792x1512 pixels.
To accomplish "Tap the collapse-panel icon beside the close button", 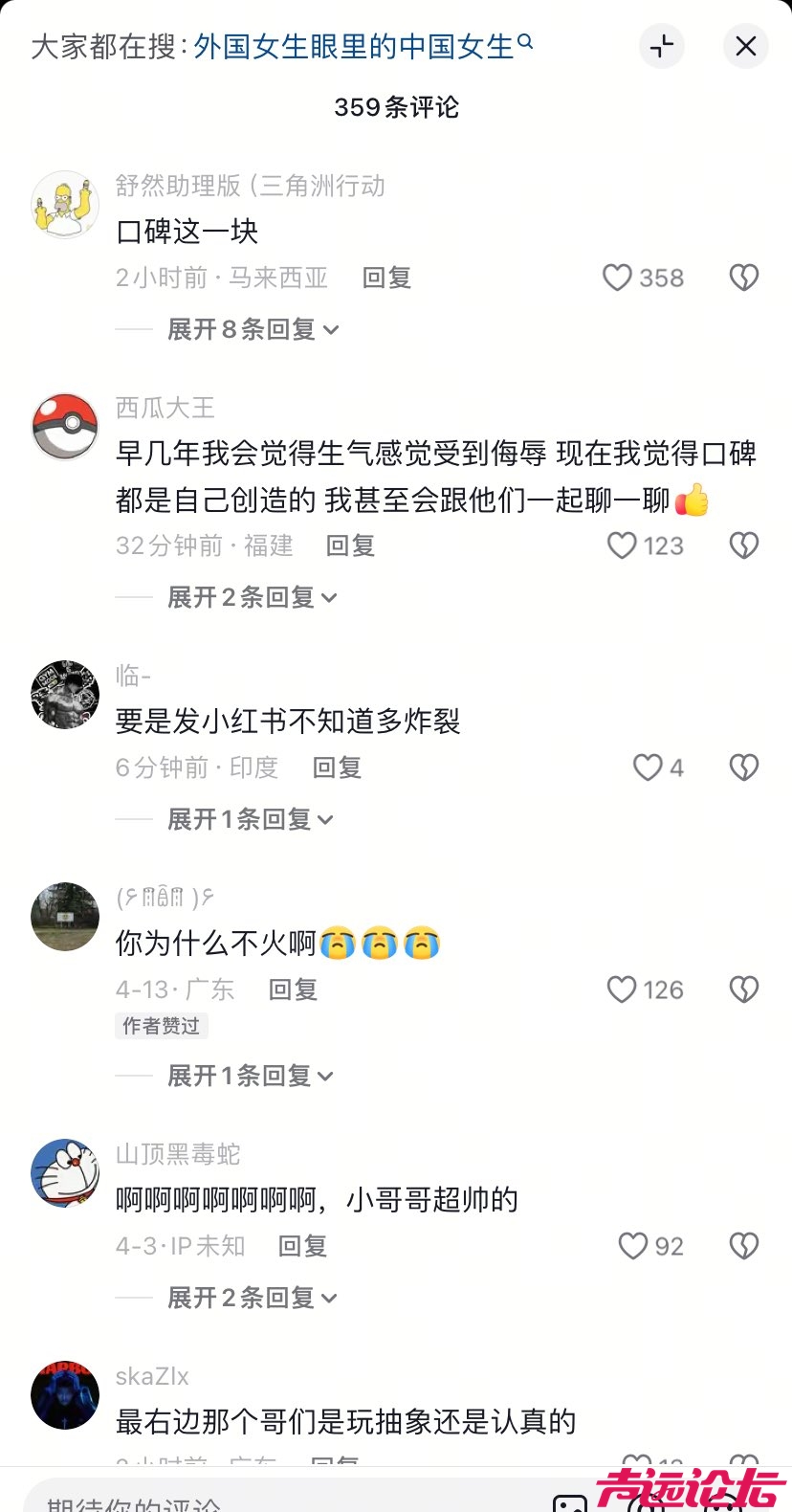I will 662,46.
